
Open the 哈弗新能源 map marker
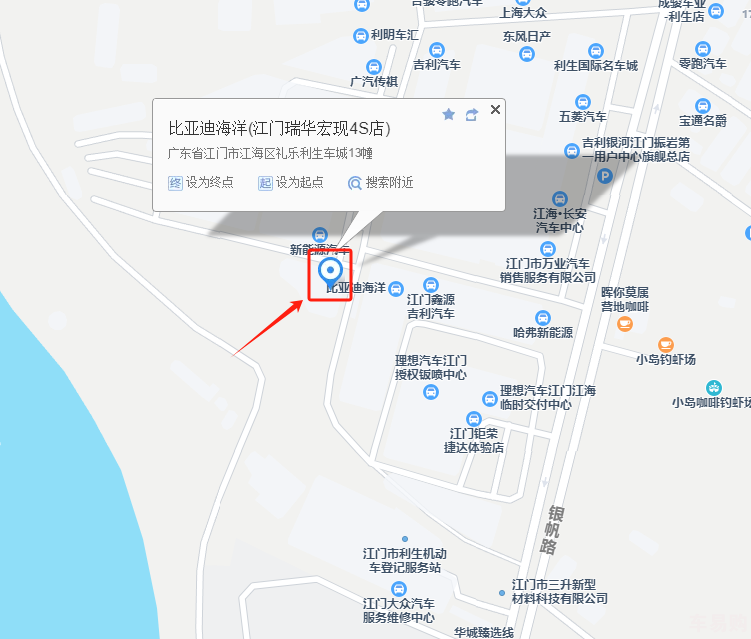pyautogui.click(x=543, y=317)
